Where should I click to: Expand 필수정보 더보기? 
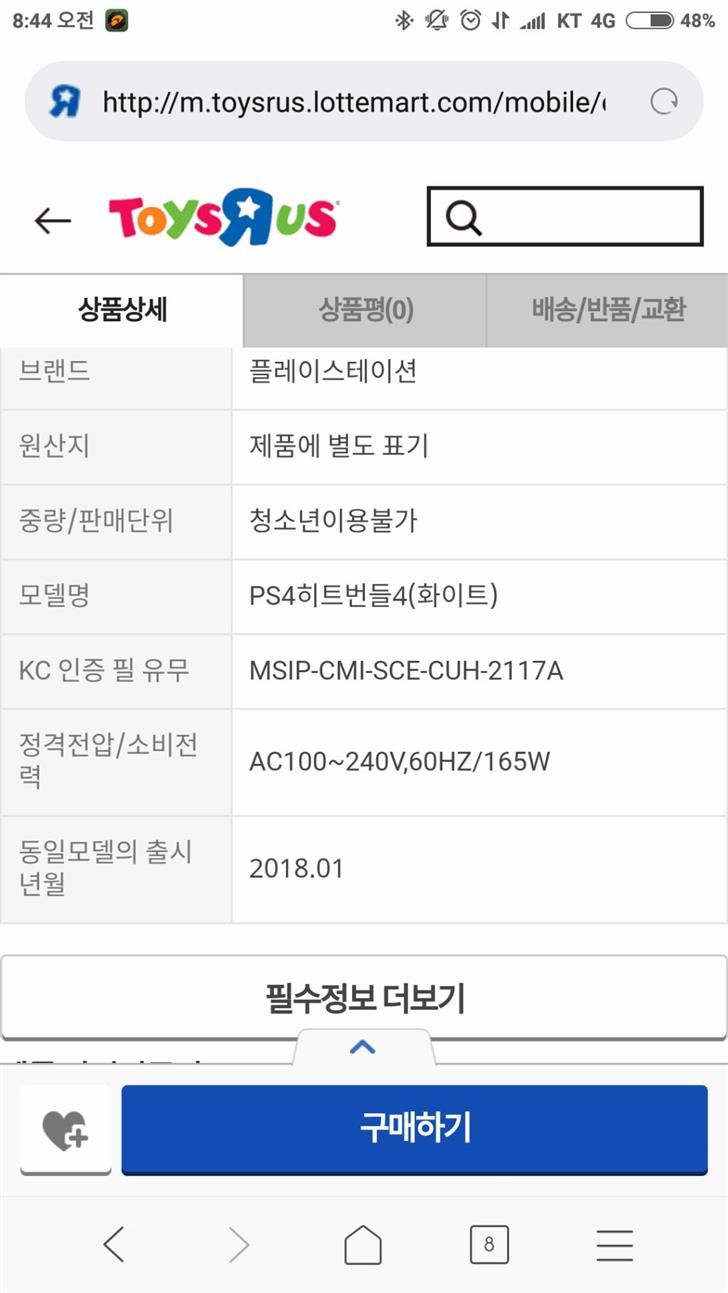364,997
